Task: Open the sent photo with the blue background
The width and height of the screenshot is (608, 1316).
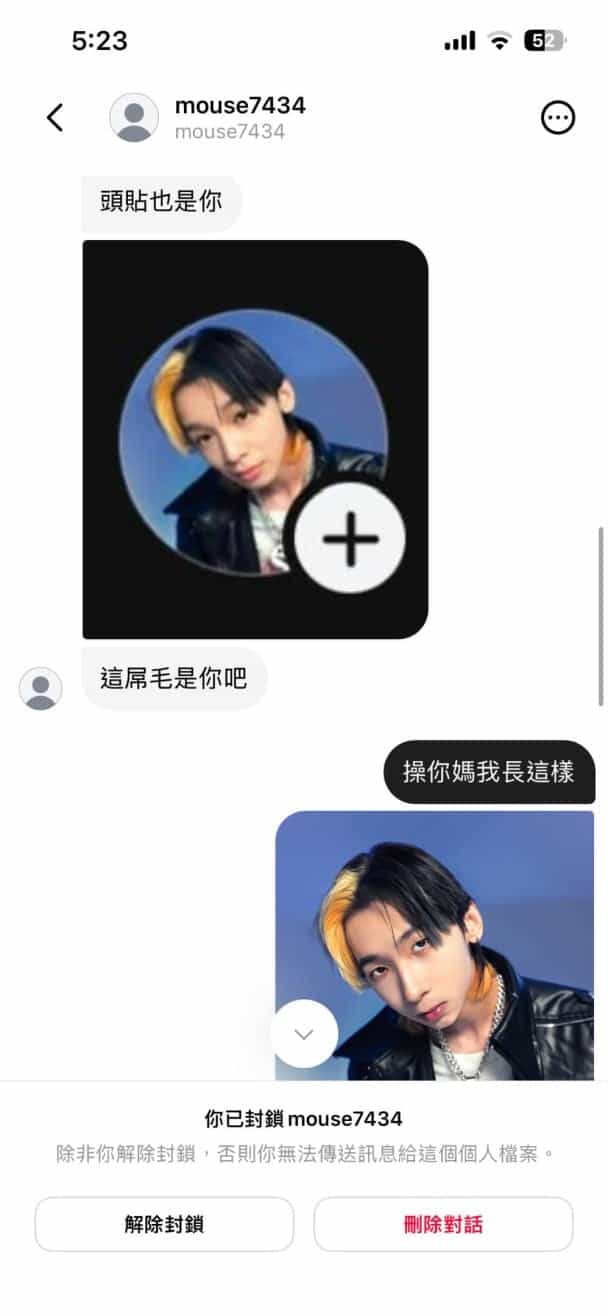Action: click(x=434, y=945)
